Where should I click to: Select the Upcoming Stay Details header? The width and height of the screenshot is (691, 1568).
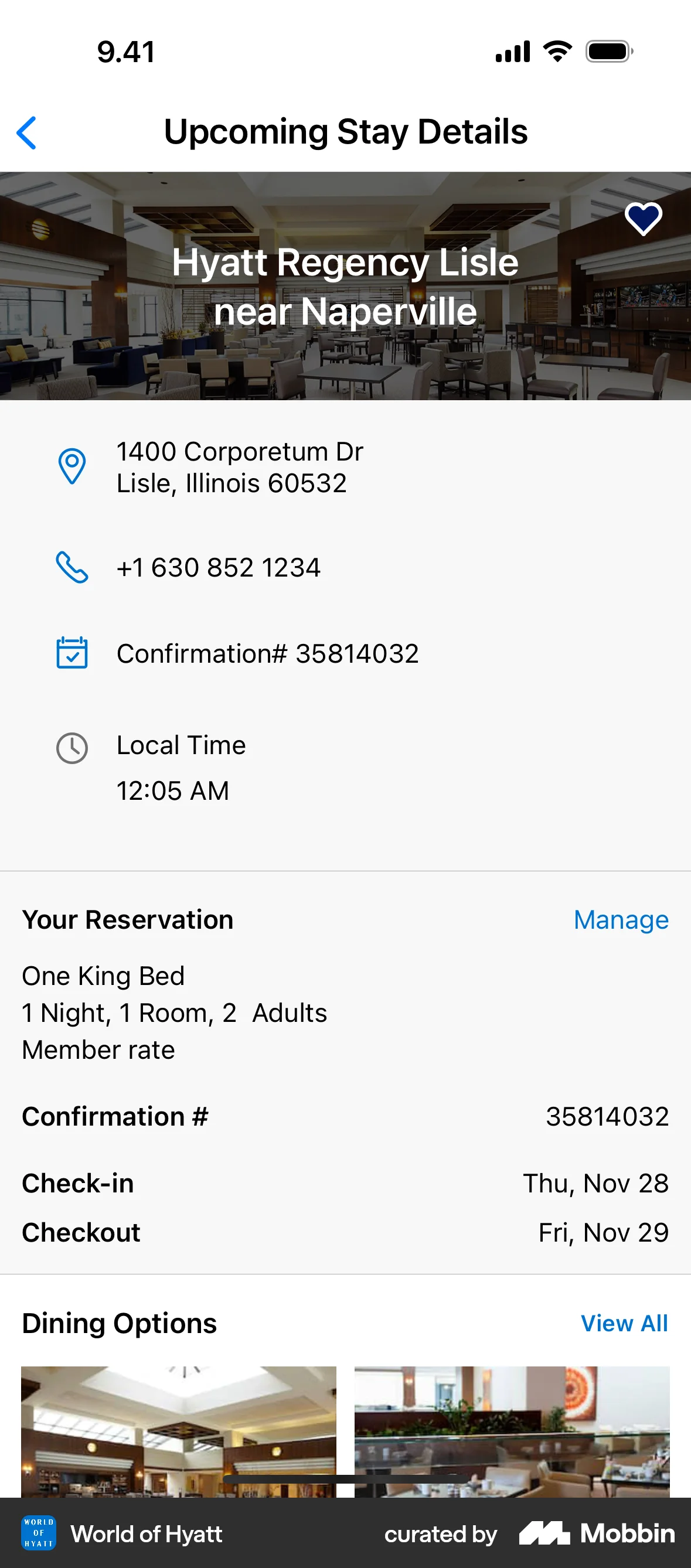[346, 130]
